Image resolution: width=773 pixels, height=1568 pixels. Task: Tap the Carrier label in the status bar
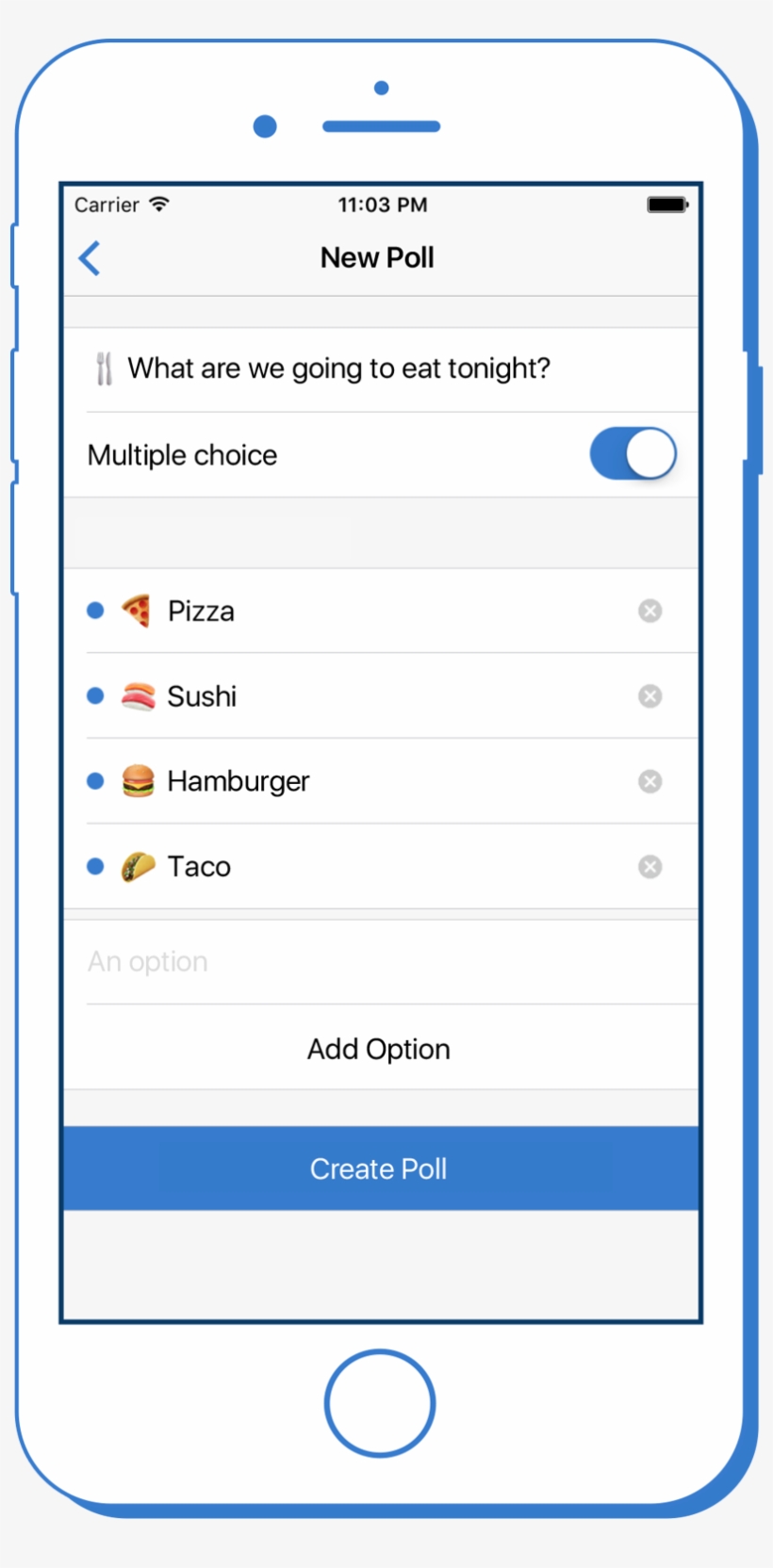tap(107, 204)
